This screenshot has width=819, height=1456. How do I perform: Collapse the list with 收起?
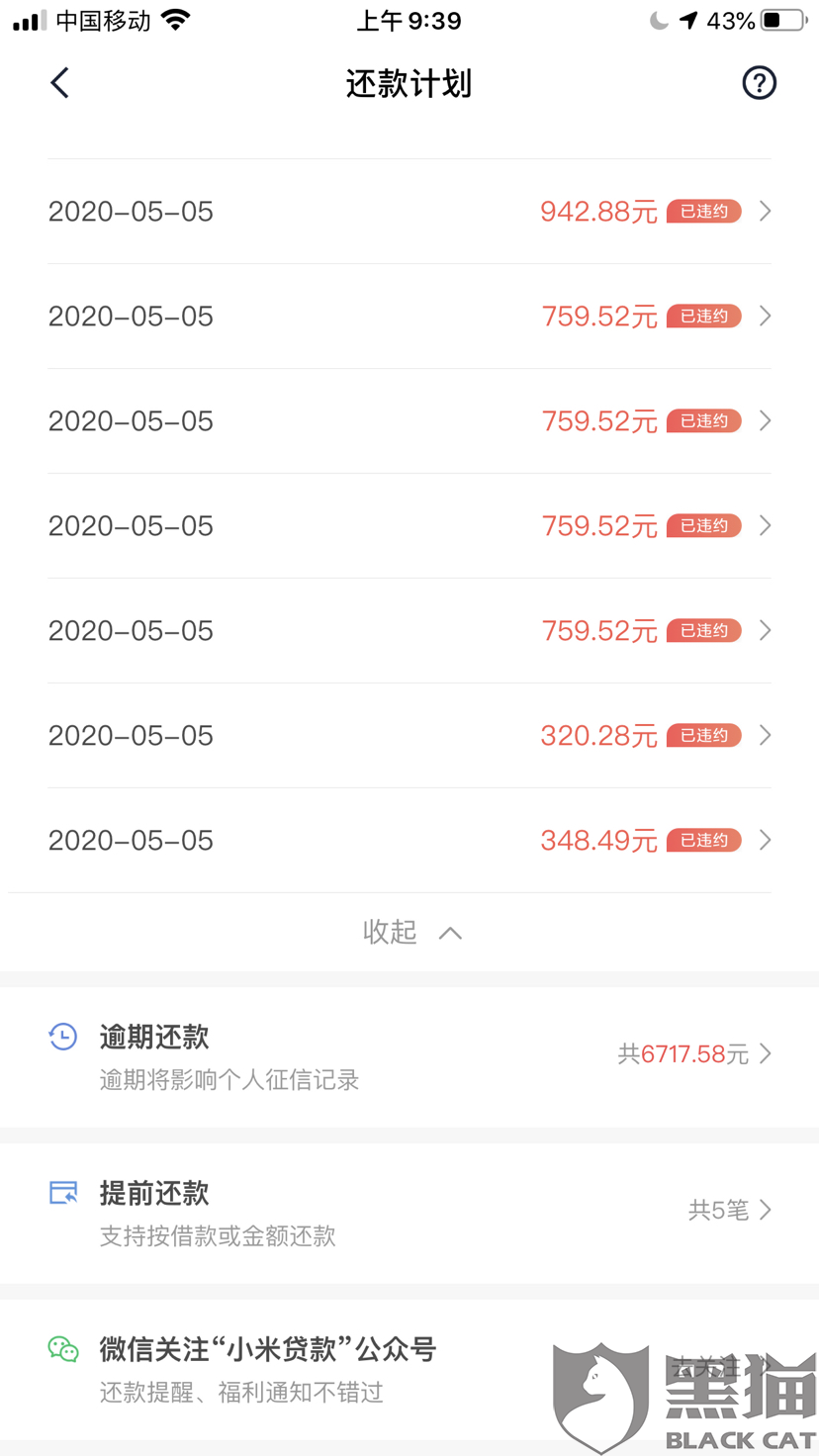pos(411,932)
